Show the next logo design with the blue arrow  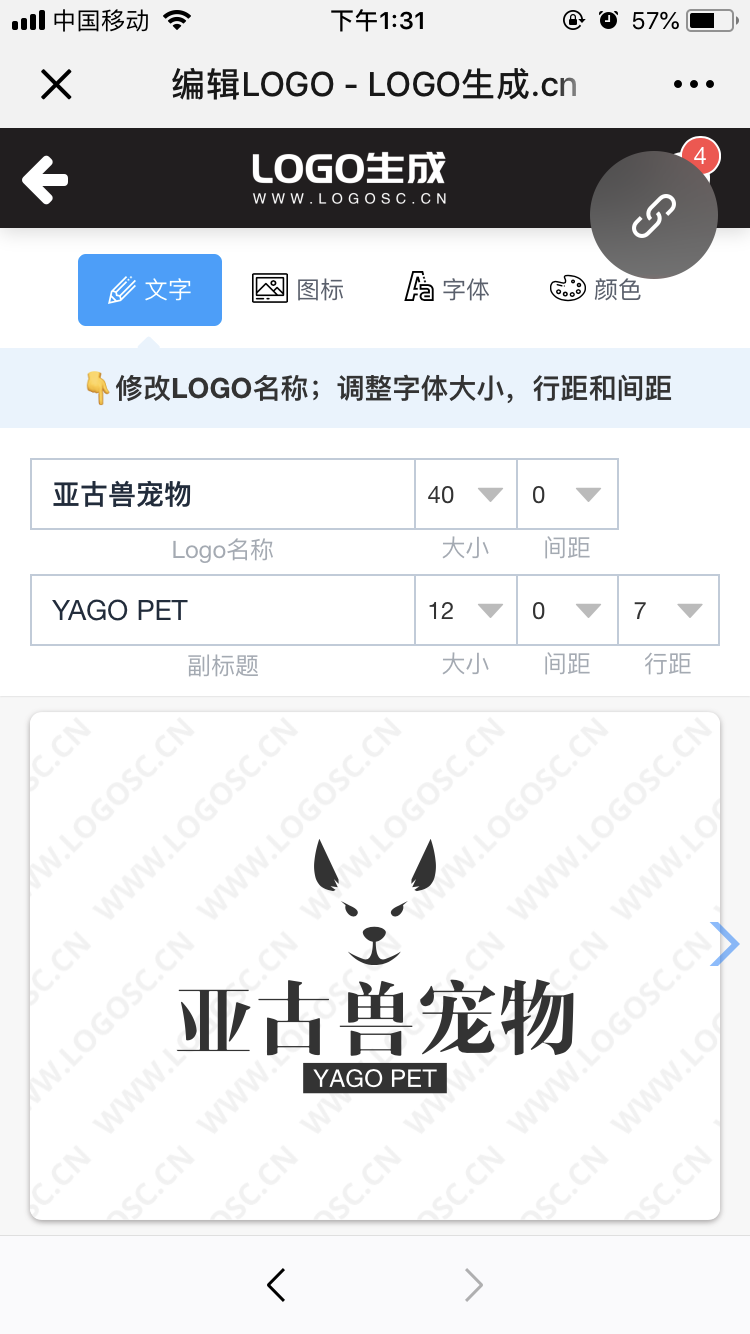pos(725,944)
